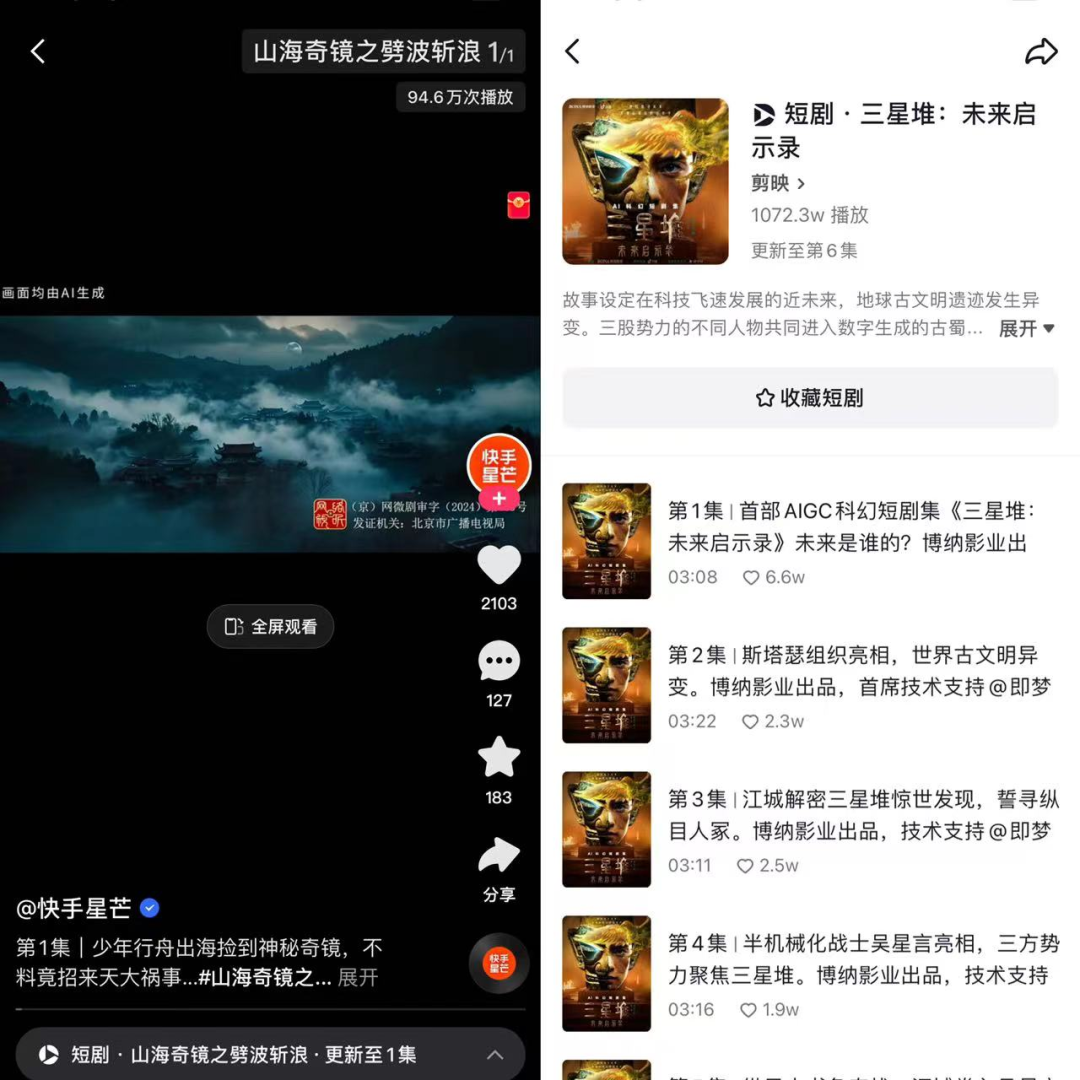Go back from the 山海奇镜 video
This screenshot has height=1080, width=1080.
tap(38, 52)
